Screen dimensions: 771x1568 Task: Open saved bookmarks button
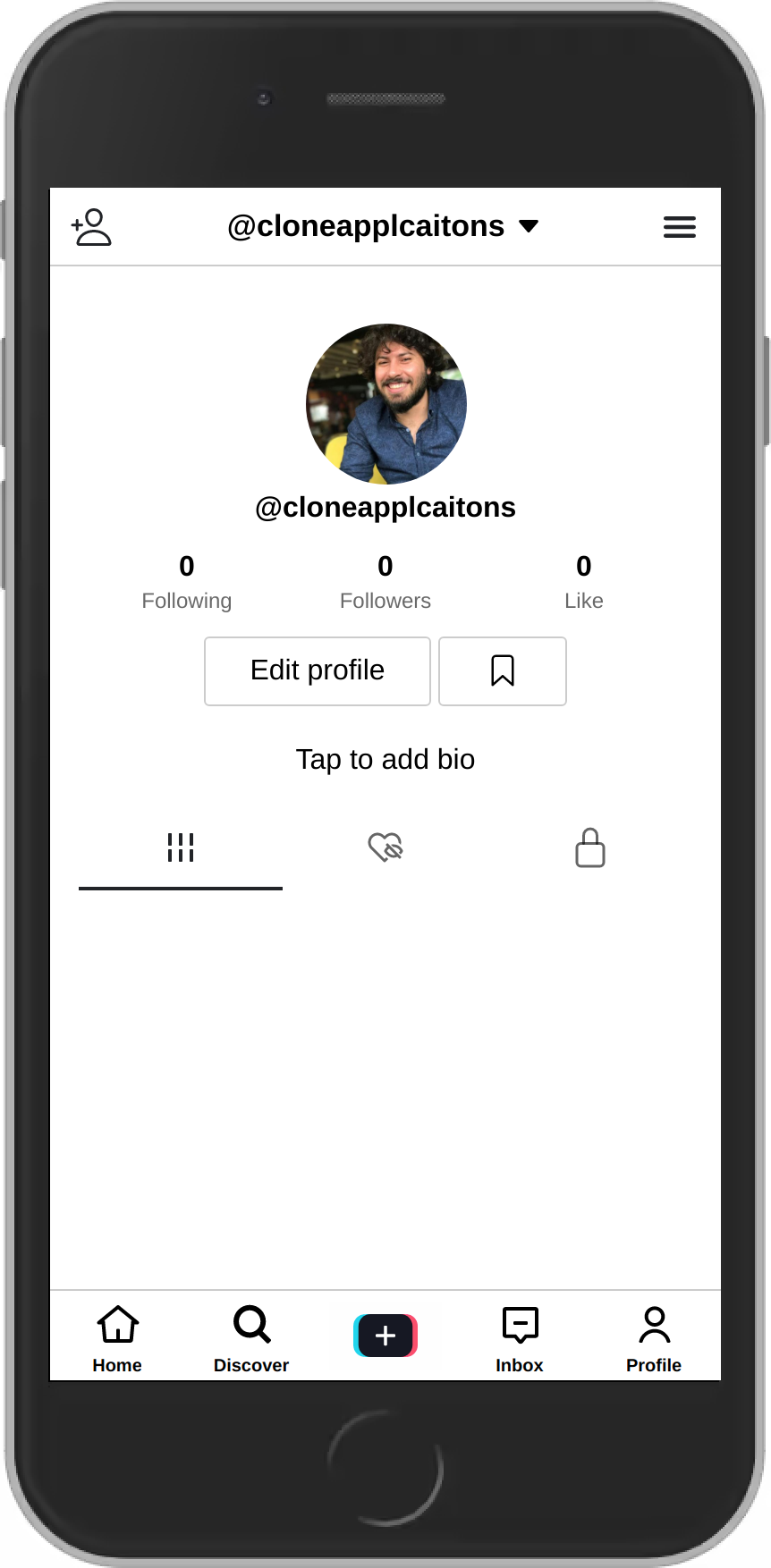502,670
